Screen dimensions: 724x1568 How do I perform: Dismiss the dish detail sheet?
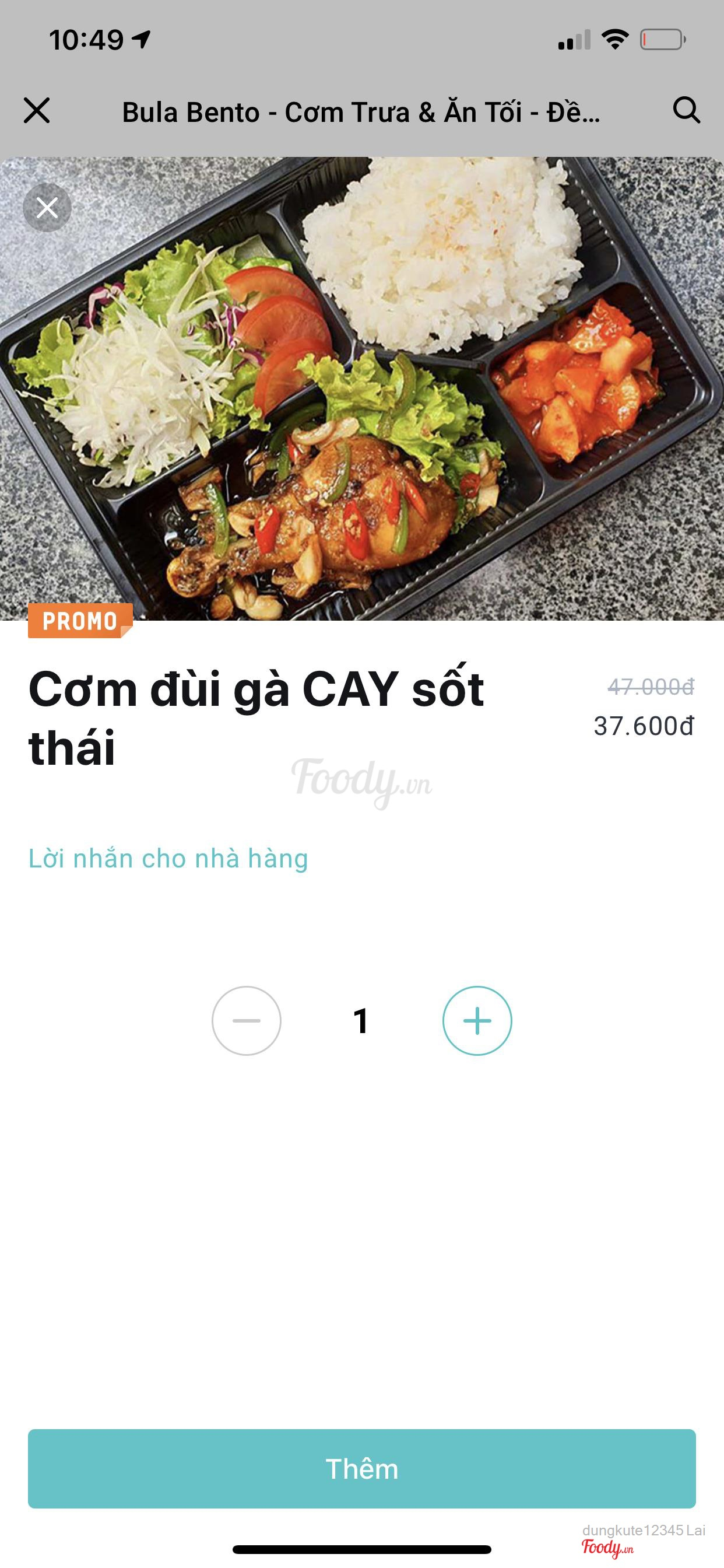pos(47,208)
